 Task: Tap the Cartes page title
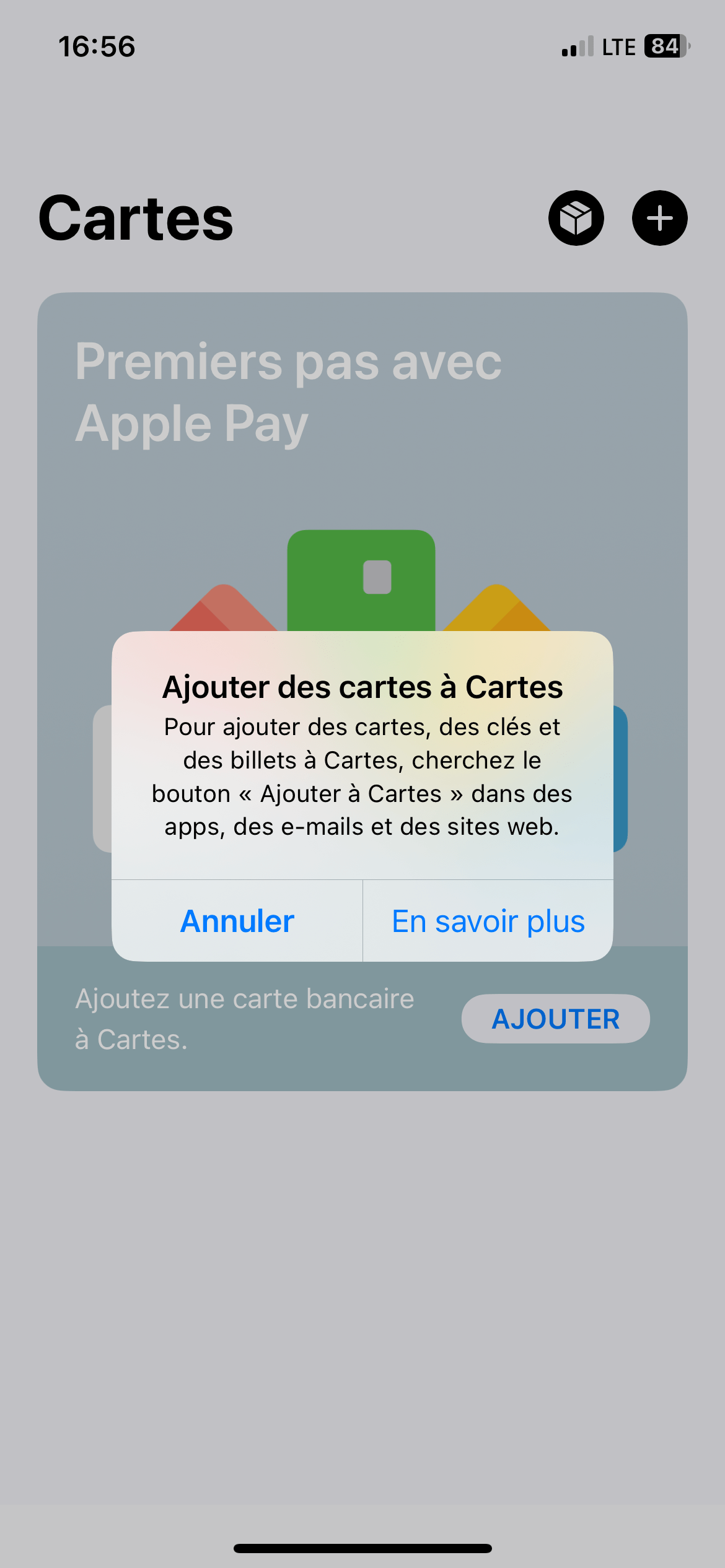pyautogui.click(x=135, y=218)
